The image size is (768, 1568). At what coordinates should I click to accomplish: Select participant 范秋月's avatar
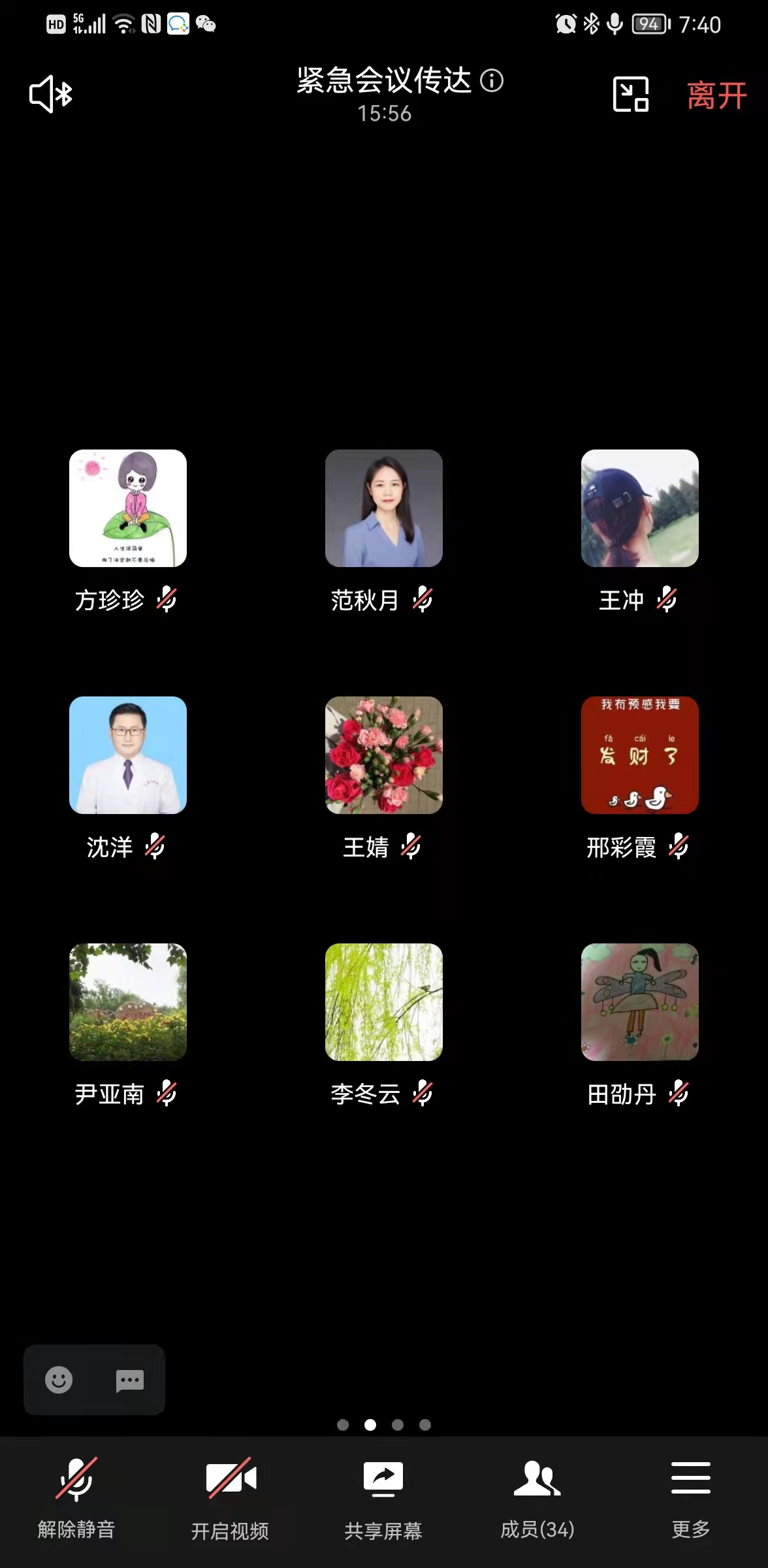point(384,508)
